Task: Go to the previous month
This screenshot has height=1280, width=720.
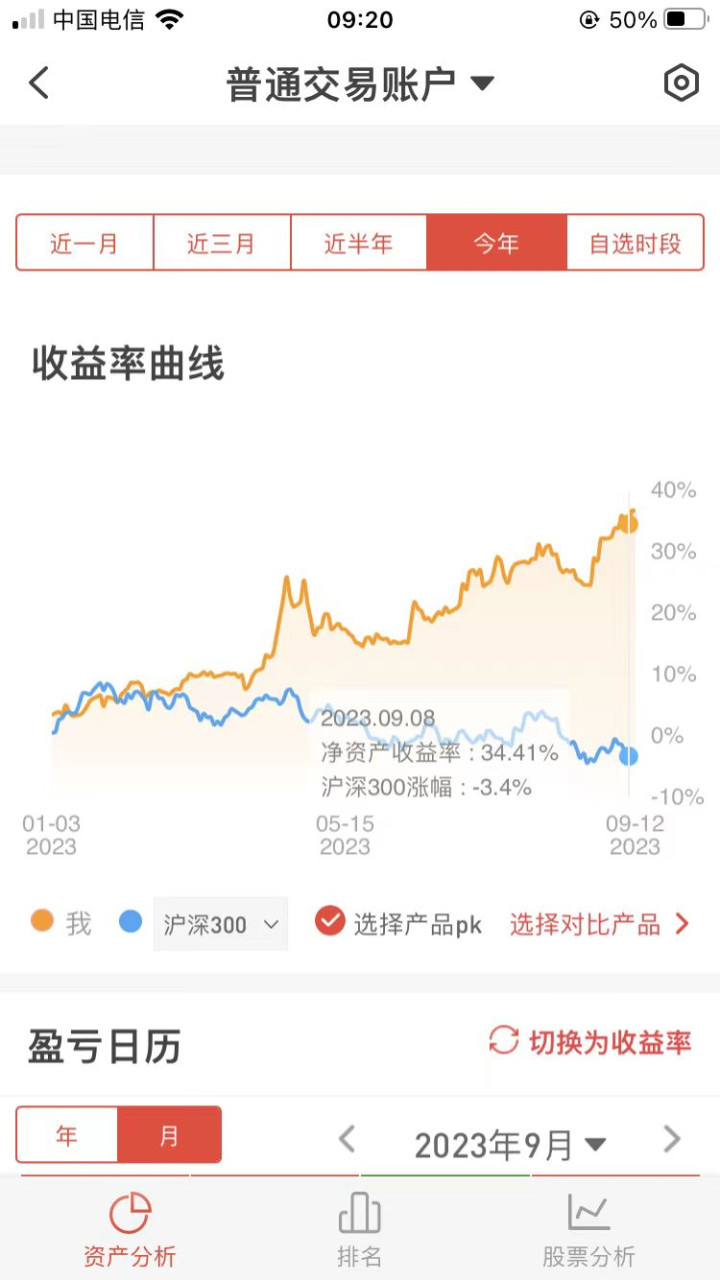Action: pos(347,1139)
